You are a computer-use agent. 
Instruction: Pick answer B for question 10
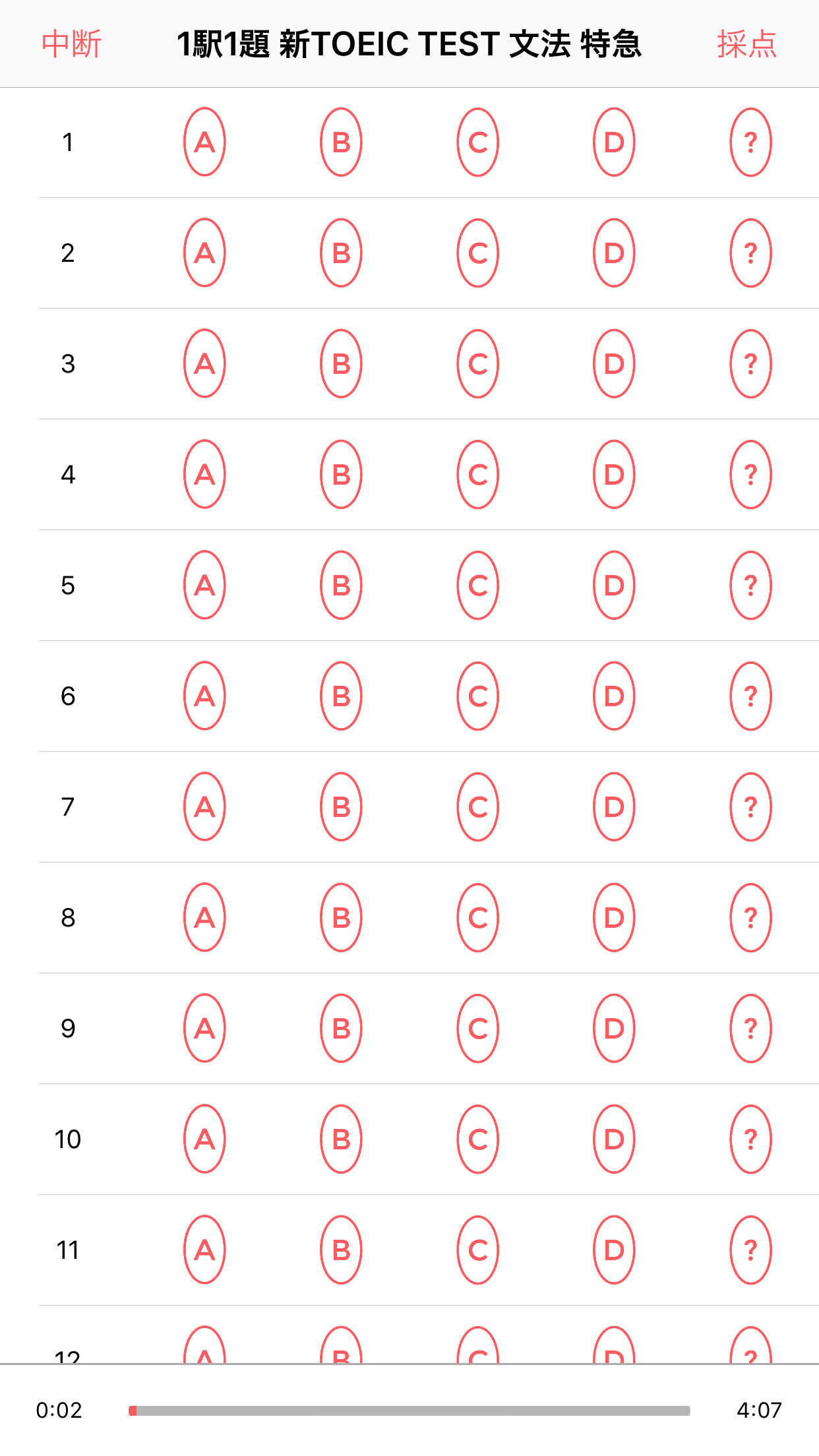[x=341, y=1139]
